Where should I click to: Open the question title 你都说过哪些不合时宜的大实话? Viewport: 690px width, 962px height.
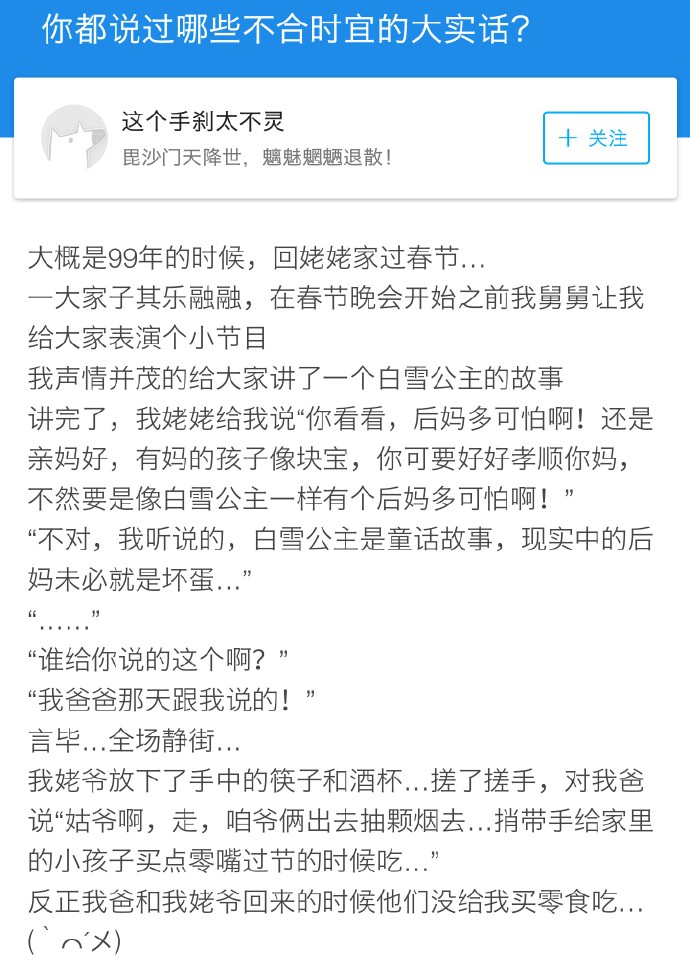click(x=285, y=32)
